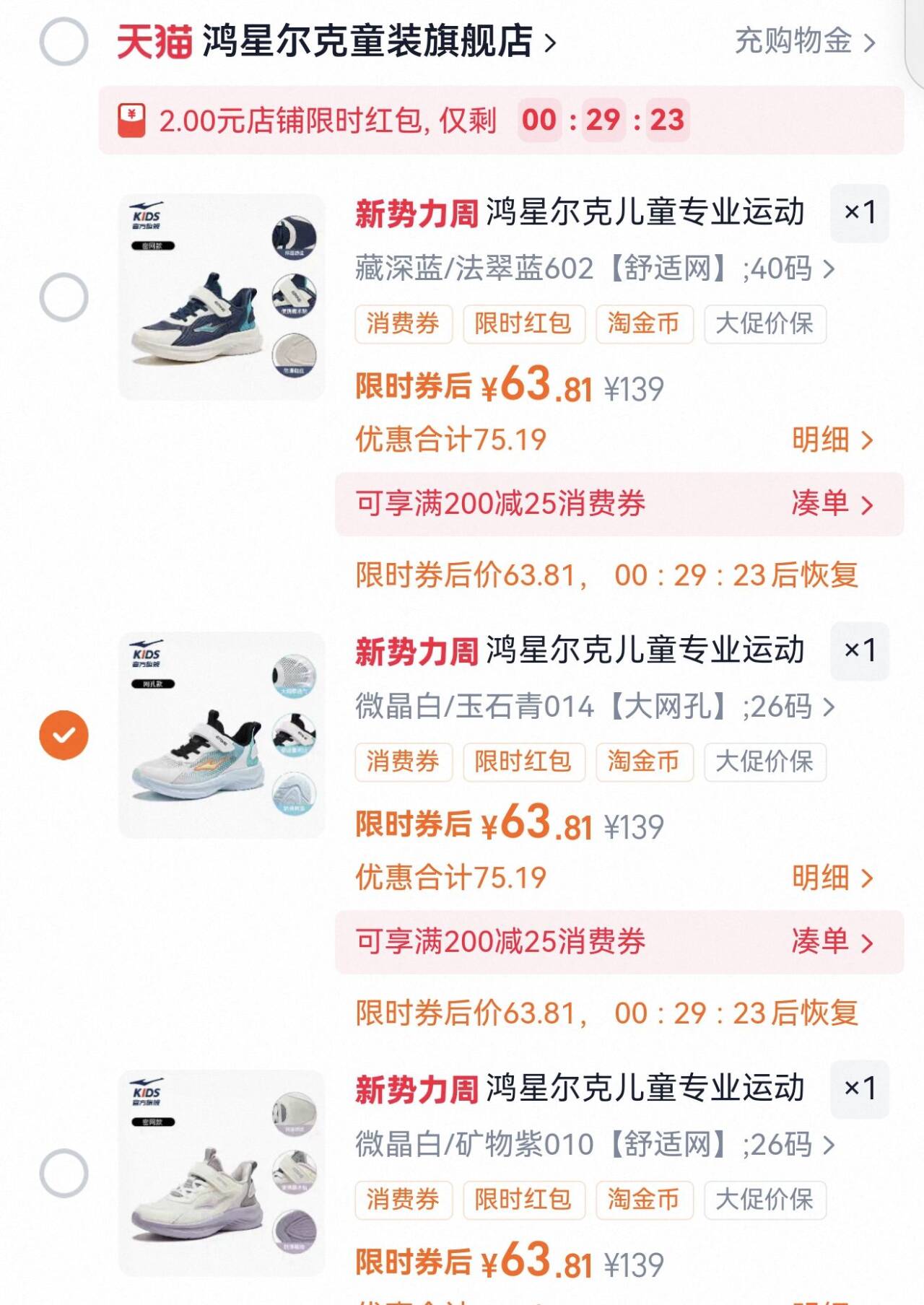
Task: Tap 凑单 under the 藏深蓝/法翠蓝602 shoe
Action: click(832, 504)
